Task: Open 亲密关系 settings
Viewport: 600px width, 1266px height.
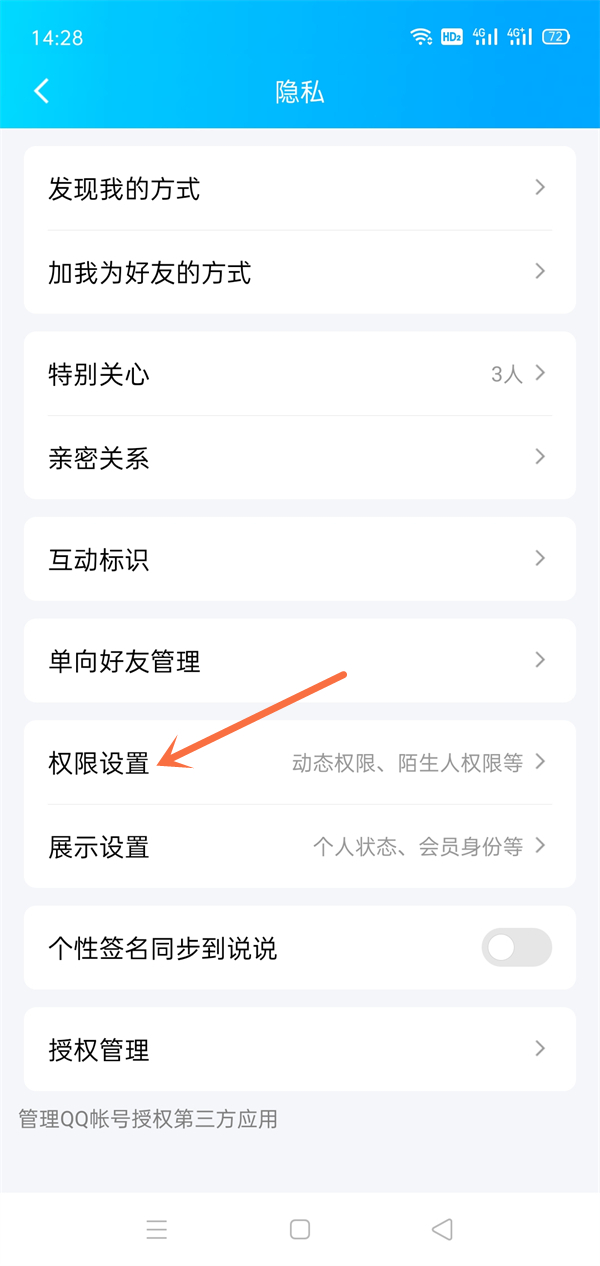Action: point(299,458)
